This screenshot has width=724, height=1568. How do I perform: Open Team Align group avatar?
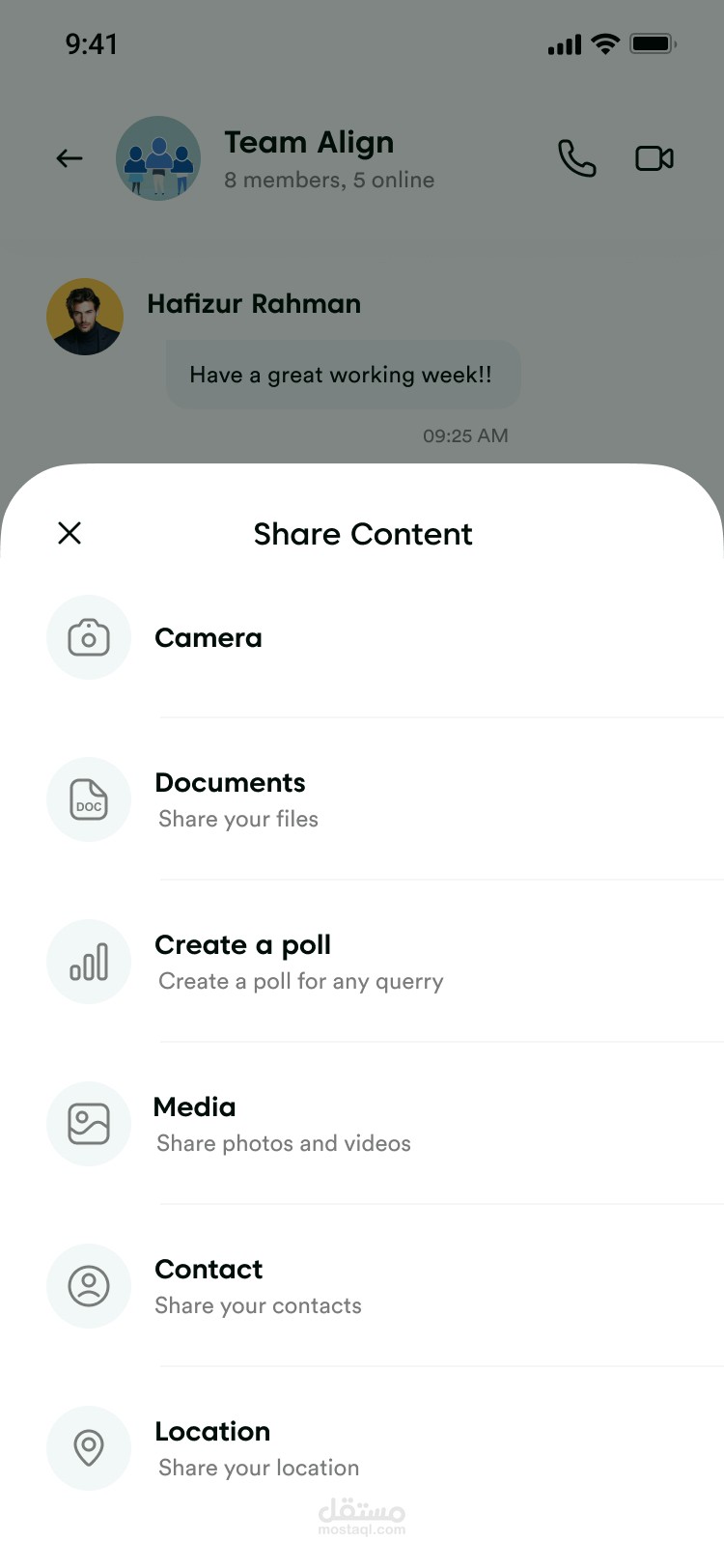pyautogui.click(x=158, y=158)
